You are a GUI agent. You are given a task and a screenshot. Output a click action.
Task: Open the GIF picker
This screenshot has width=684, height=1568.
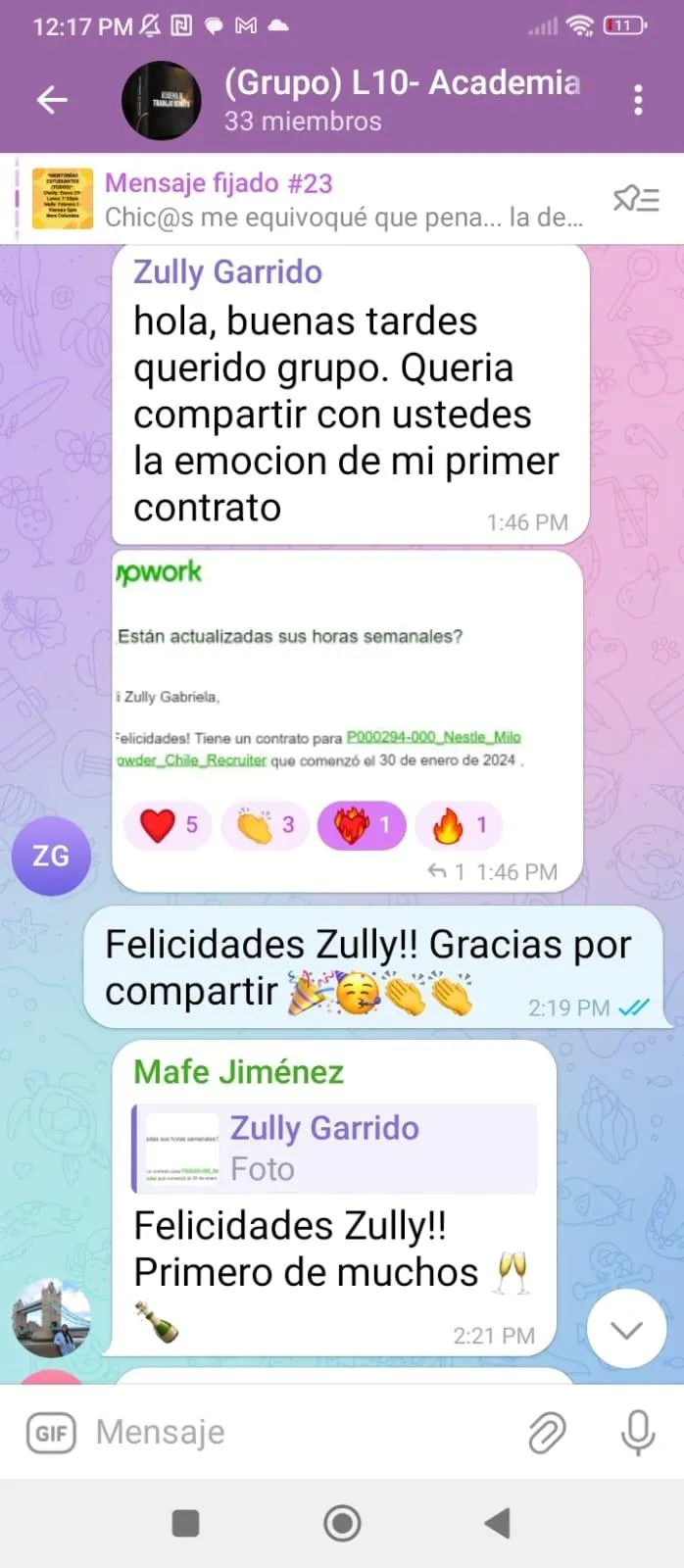[x=51, y=1433]
